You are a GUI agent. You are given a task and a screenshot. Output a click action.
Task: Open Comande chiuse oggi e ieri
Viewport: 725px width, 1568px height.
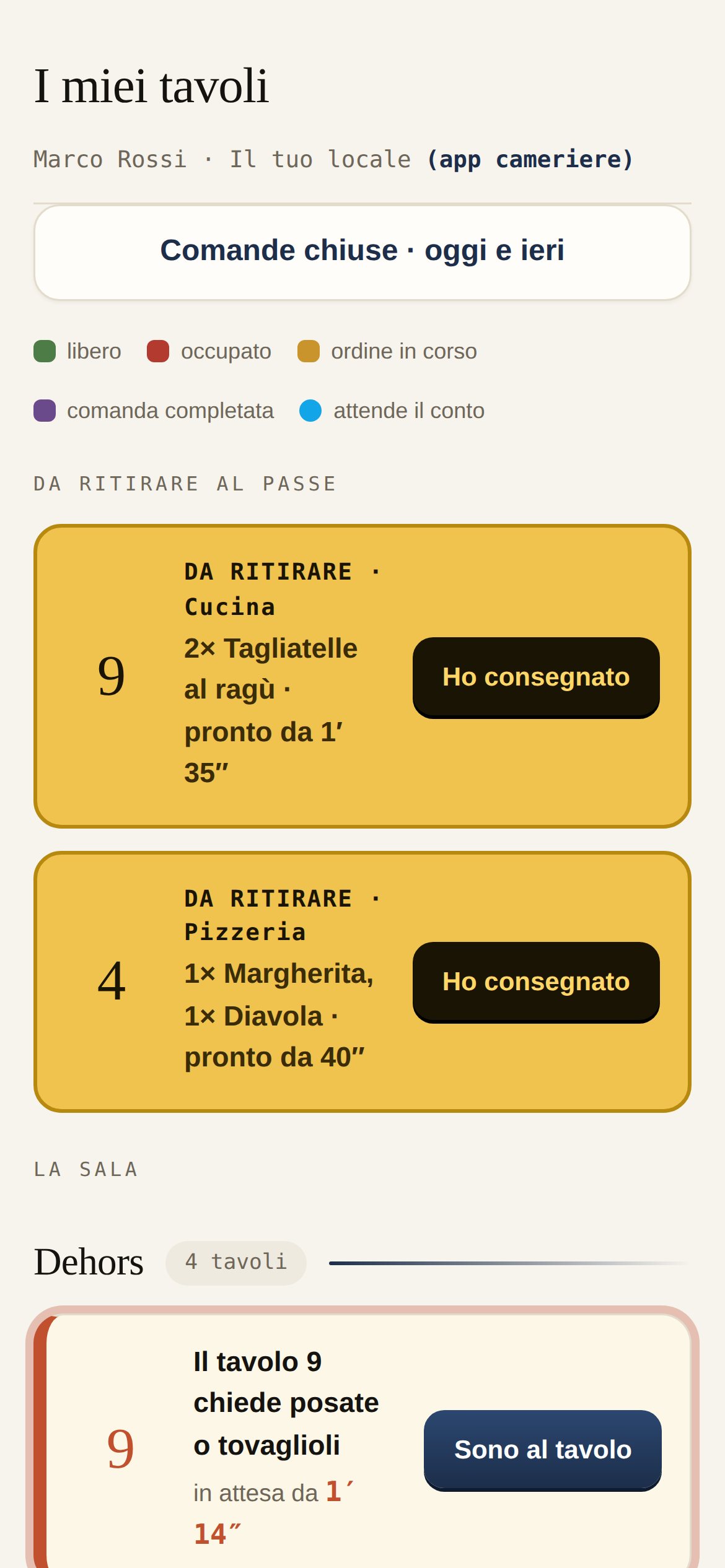click(362, 252)
